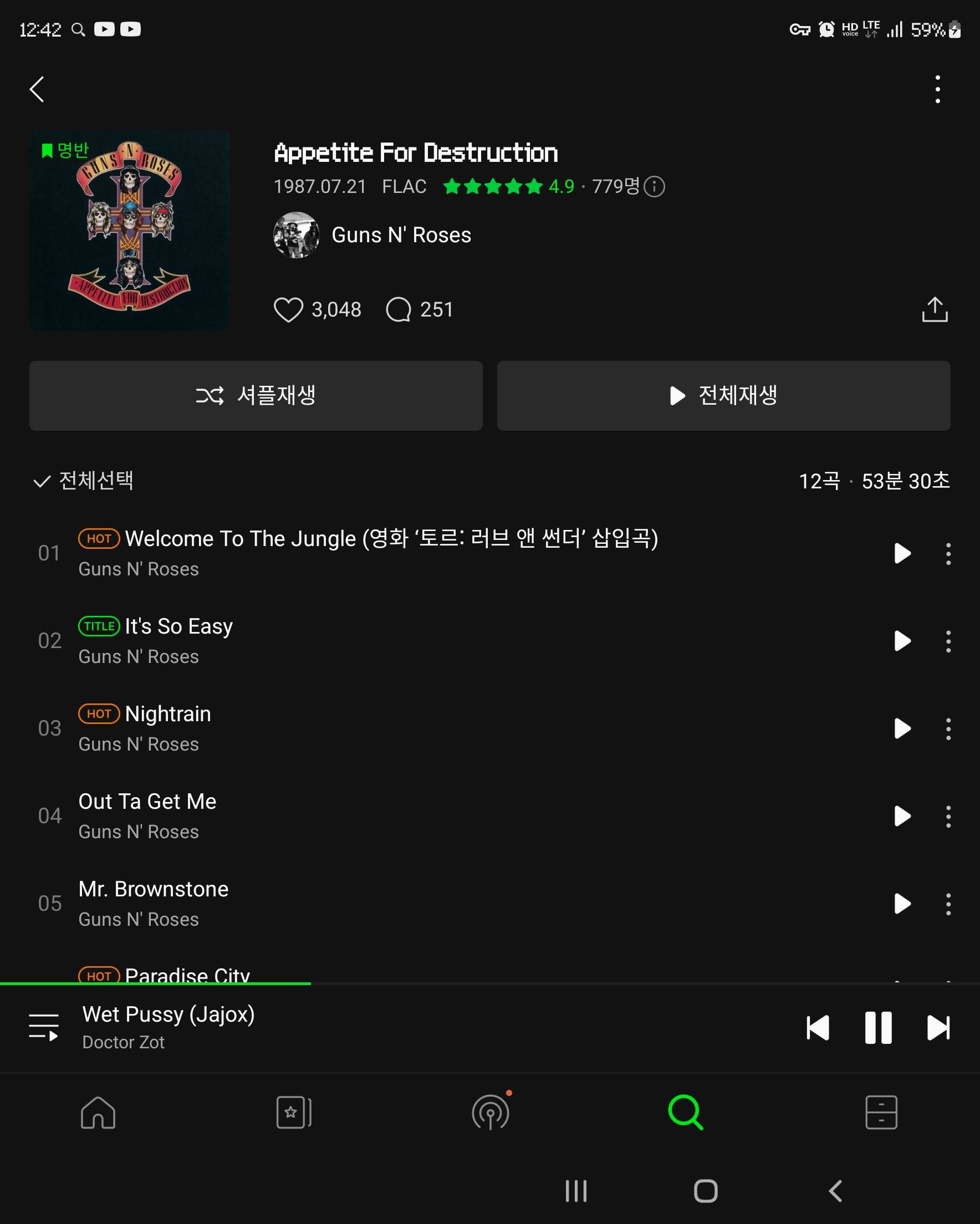This screenshot has height=1224, width=980.
Task: Select all tracks (전체선택)
Action: pos(84,481)
